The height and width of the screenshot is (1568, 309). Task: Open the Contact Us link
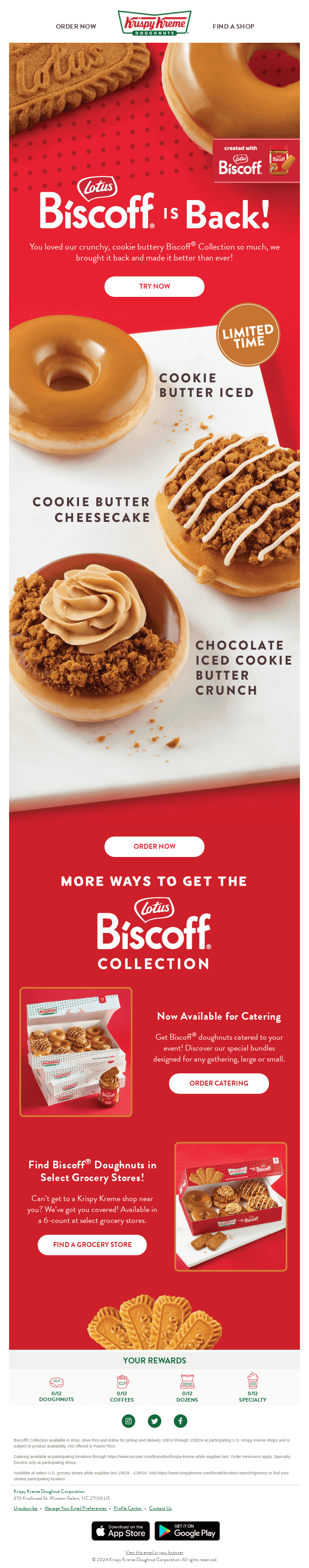160,1508
